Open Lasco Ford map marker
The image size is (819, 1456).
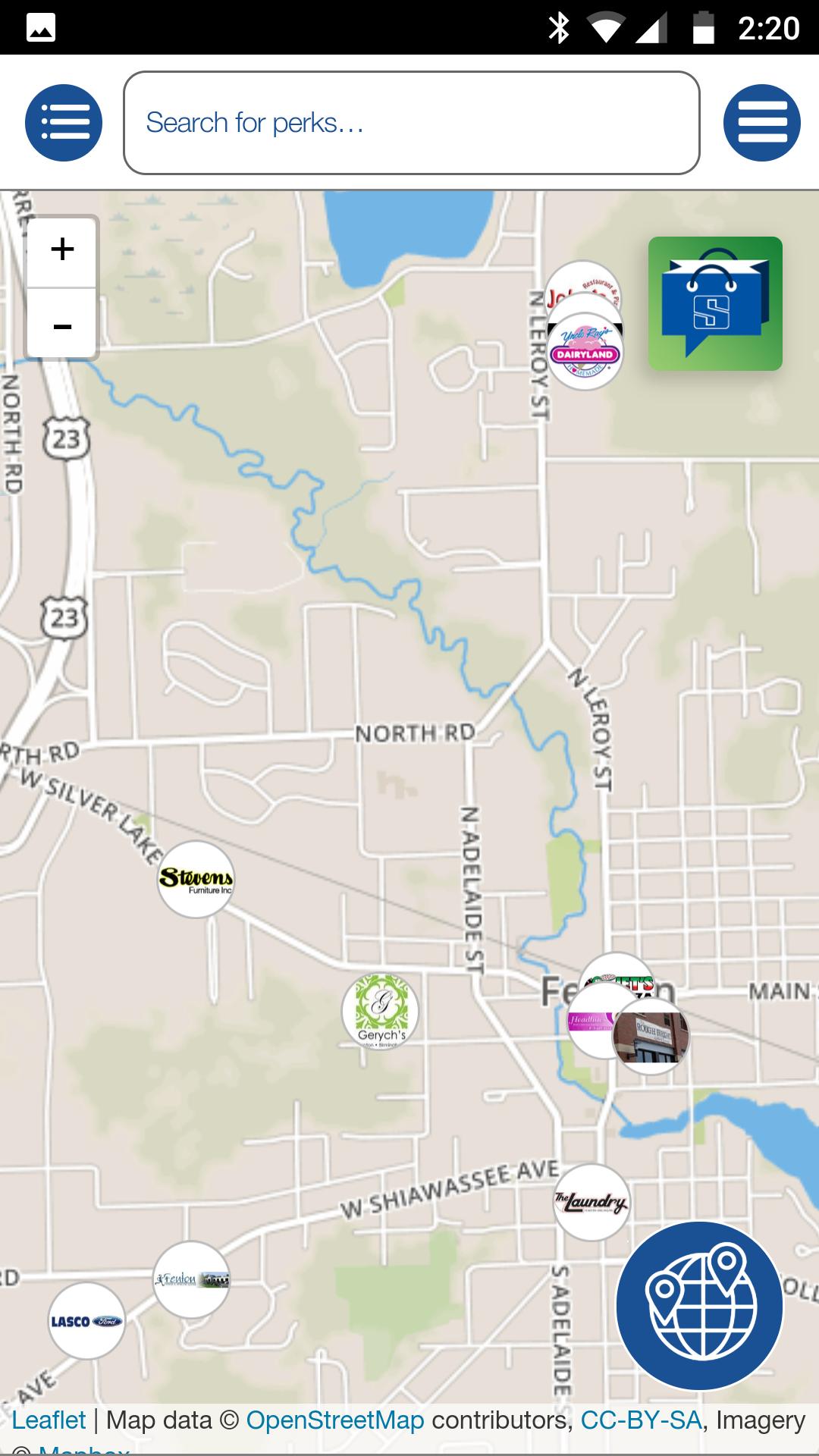86,1321
